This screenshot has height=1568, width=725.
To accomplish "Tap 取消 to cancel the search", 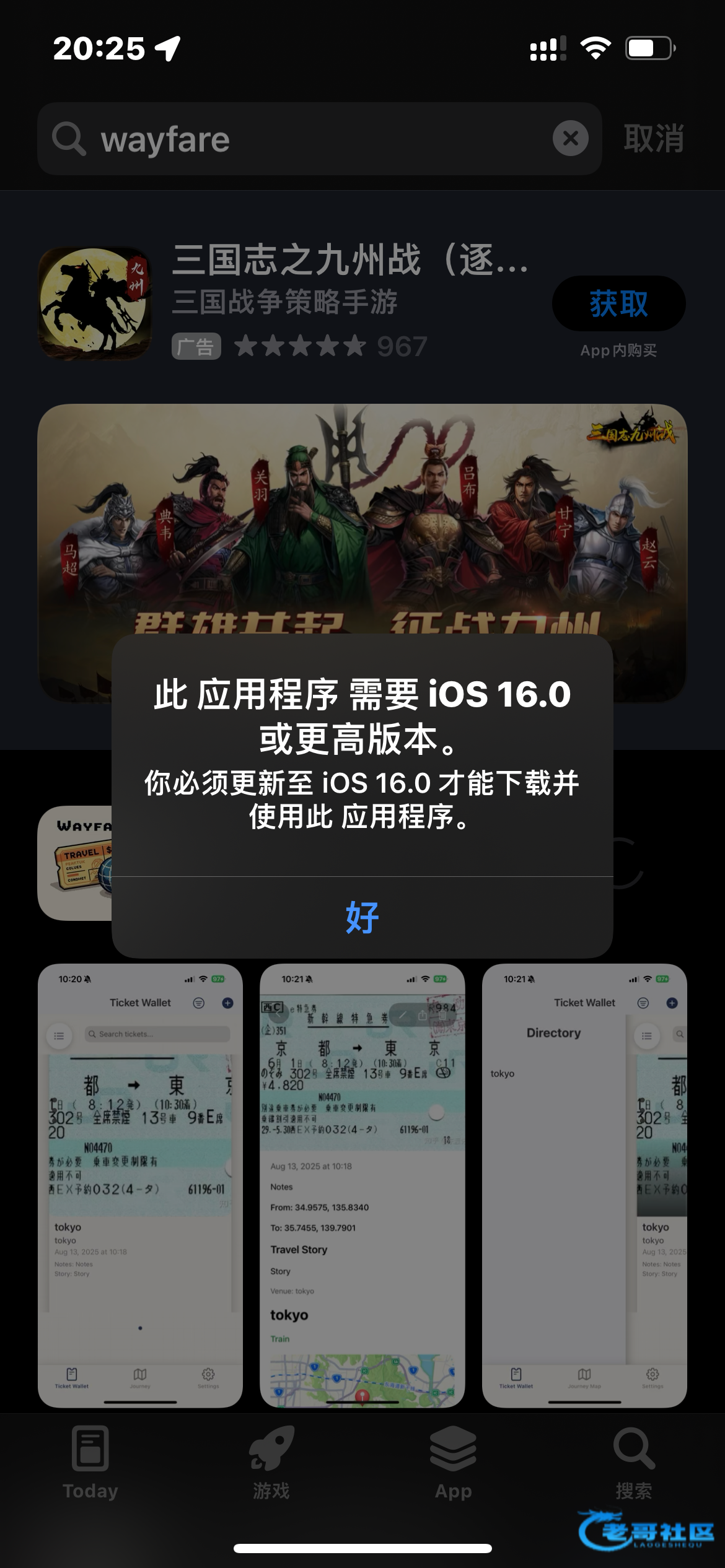I will pyautogui.click(x=653, y=139).
